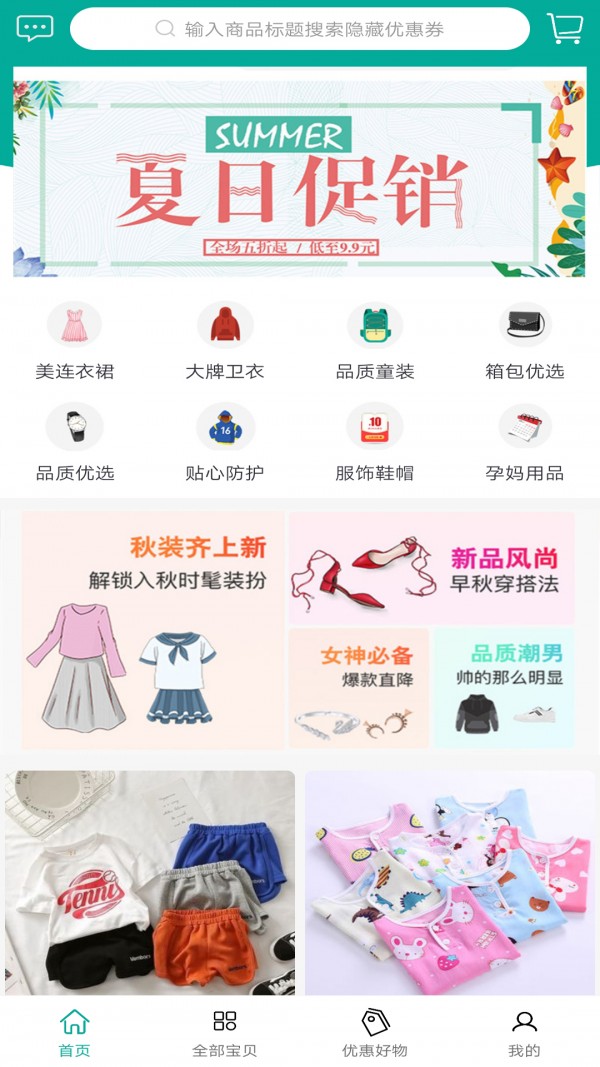Image resolution: width=600 pixels, height=1067 pixels.
Task: Switch to the 优惠好物 tab
Action: tap(375, 1033)
